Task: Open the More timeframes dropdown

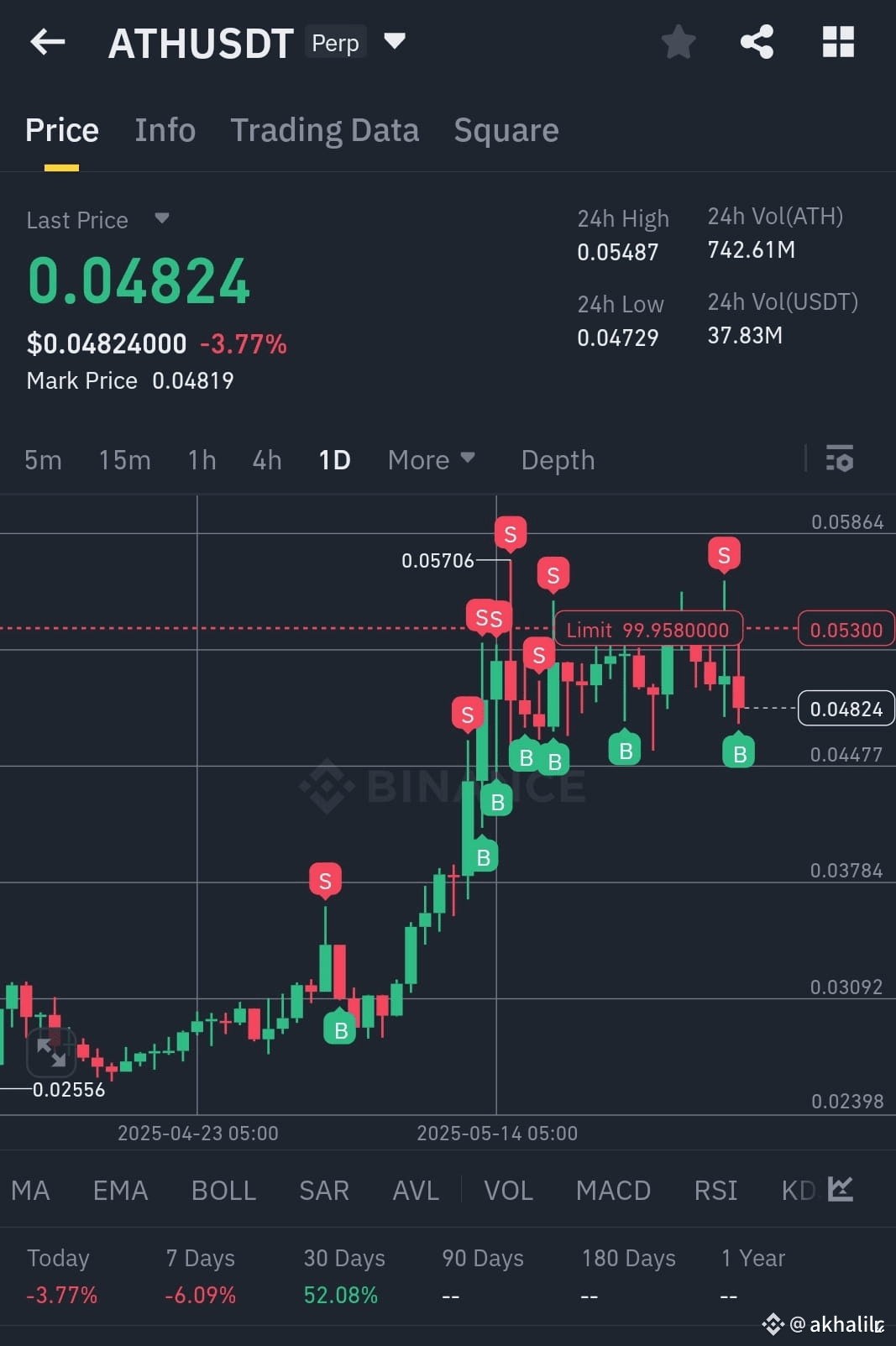Action: point(431,459)
